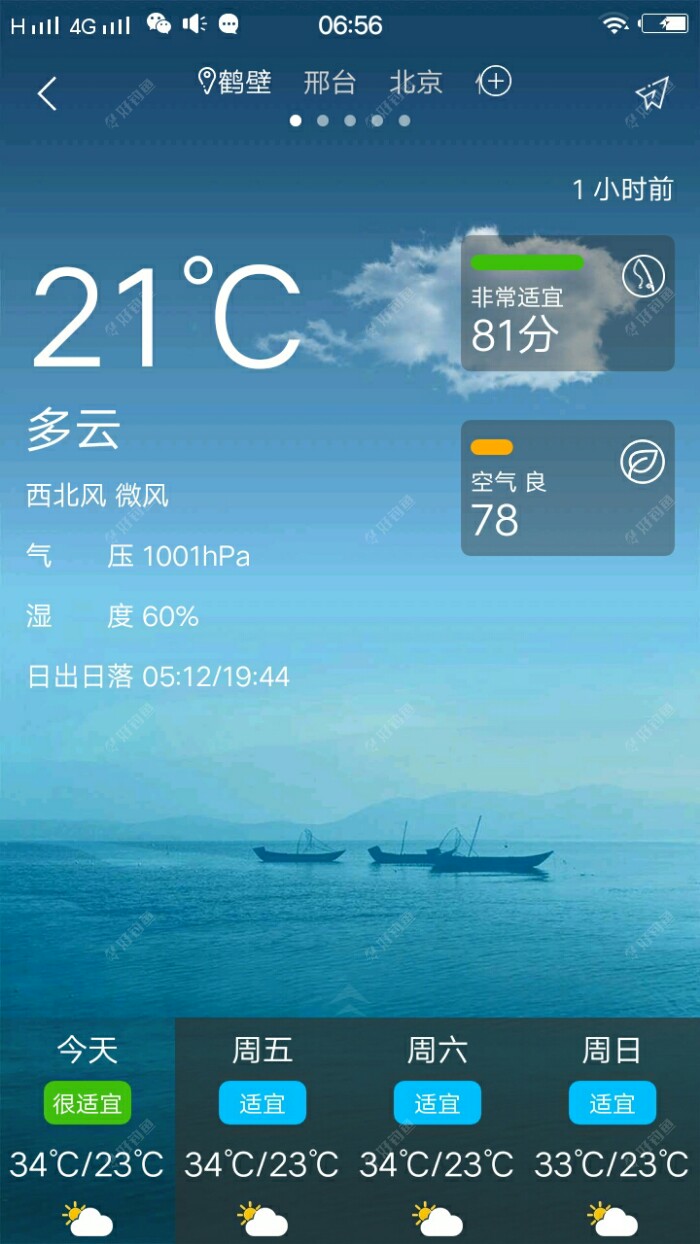Show the 周六 forecast
This screenshot has height=1244, width=700.
point(437,1130)
